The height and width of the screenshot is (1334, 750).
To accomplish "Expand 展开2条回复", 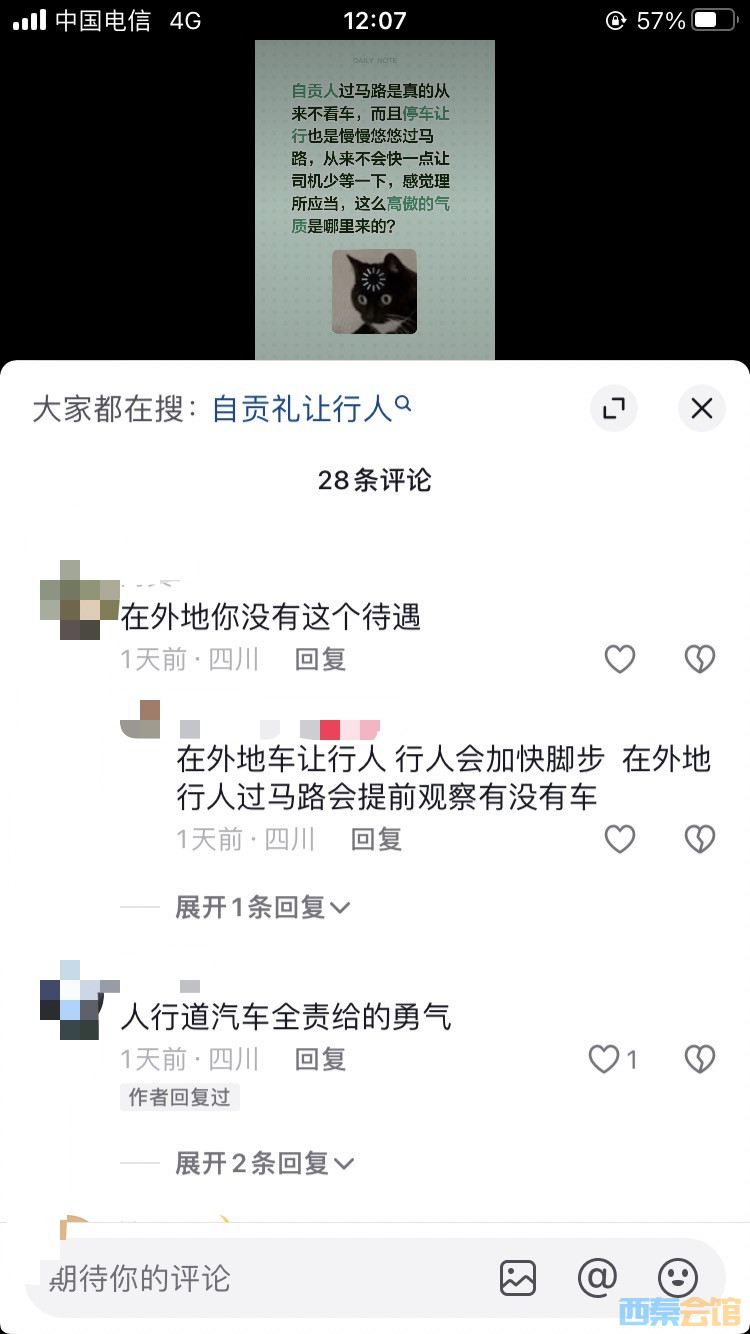I will (x=264, y=1163).
